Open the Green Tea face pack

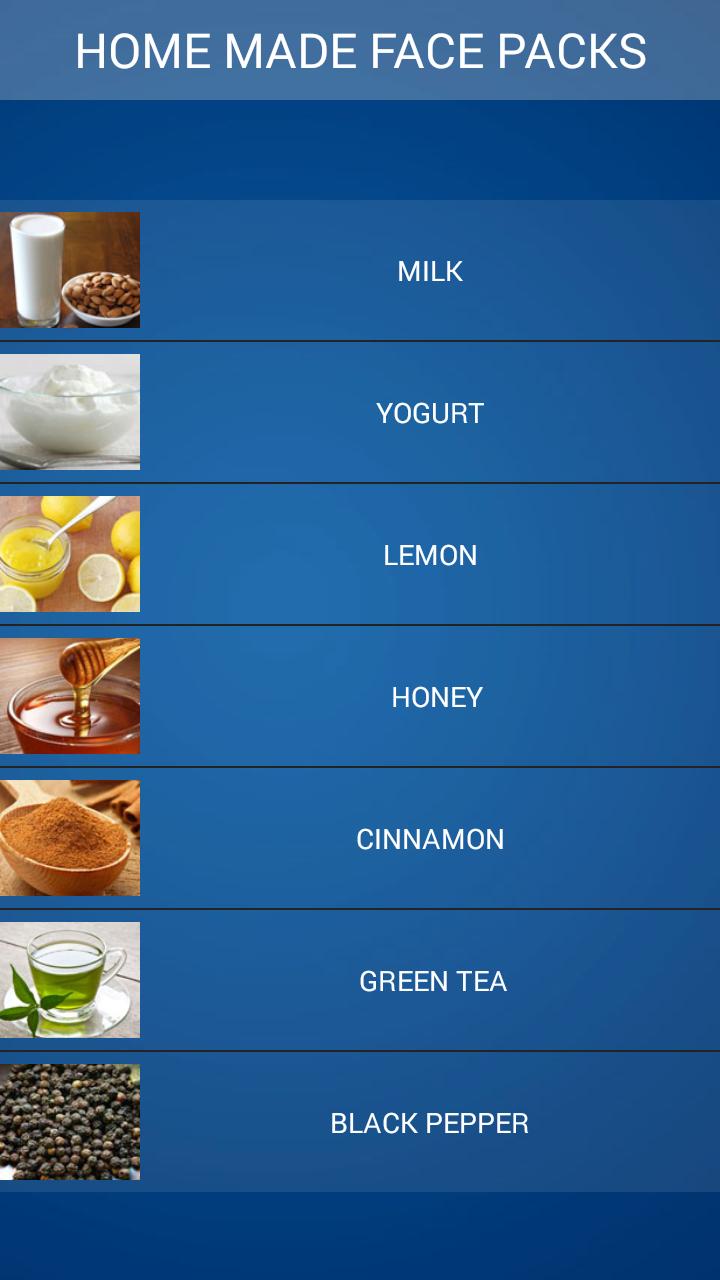[x=432, y=981]
